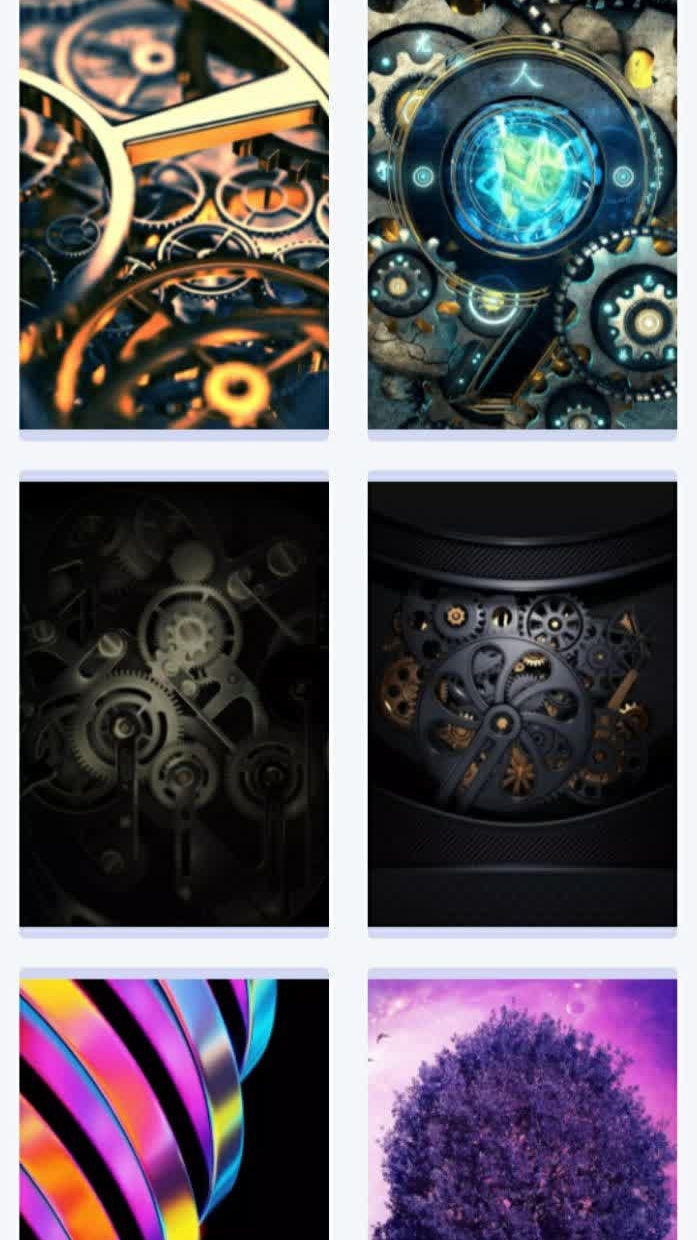The image size is (697, 1240).
Task: Choose the colorful iridescent spiral wallpaper
Action: [x=174, y=1108]
